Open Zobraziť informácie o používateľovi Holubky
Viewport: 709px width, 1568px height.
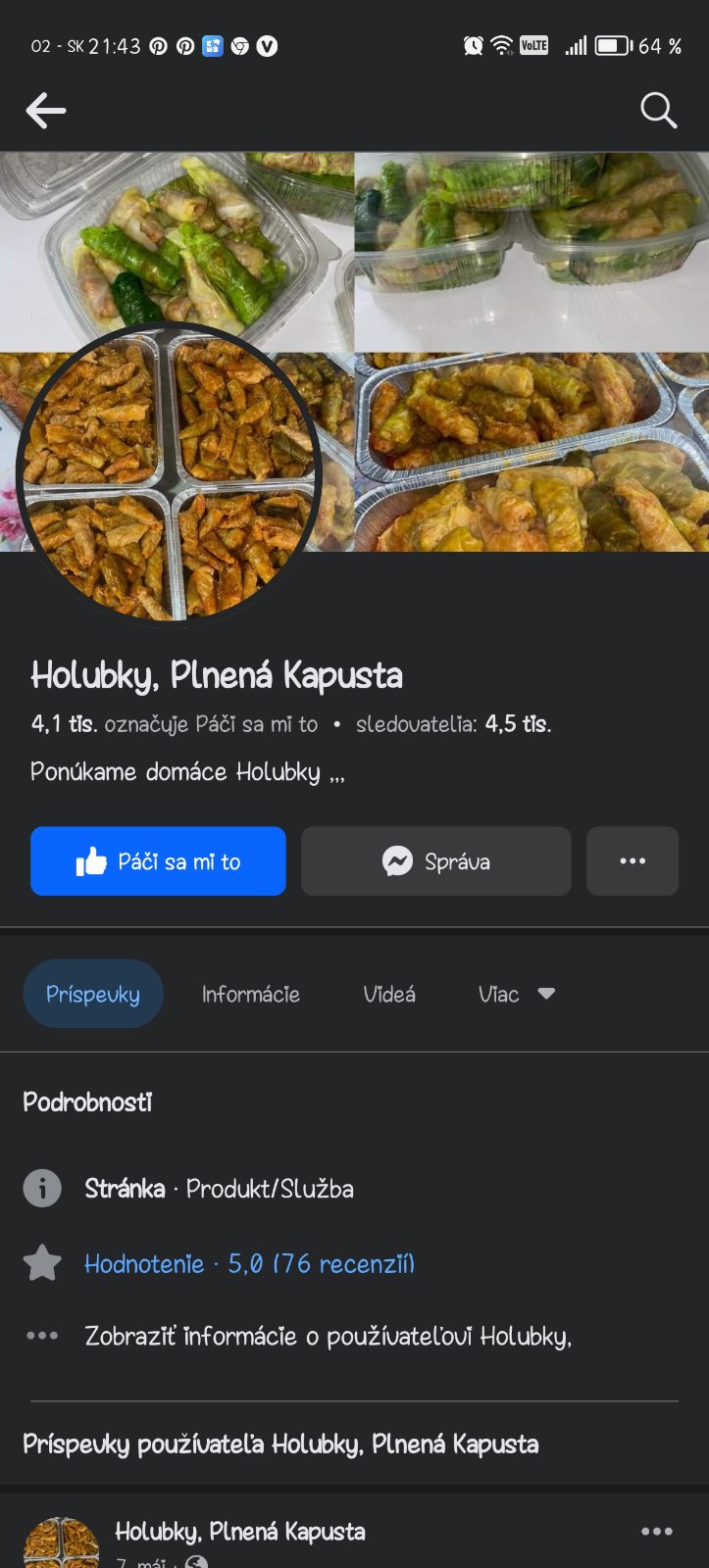328,1336
